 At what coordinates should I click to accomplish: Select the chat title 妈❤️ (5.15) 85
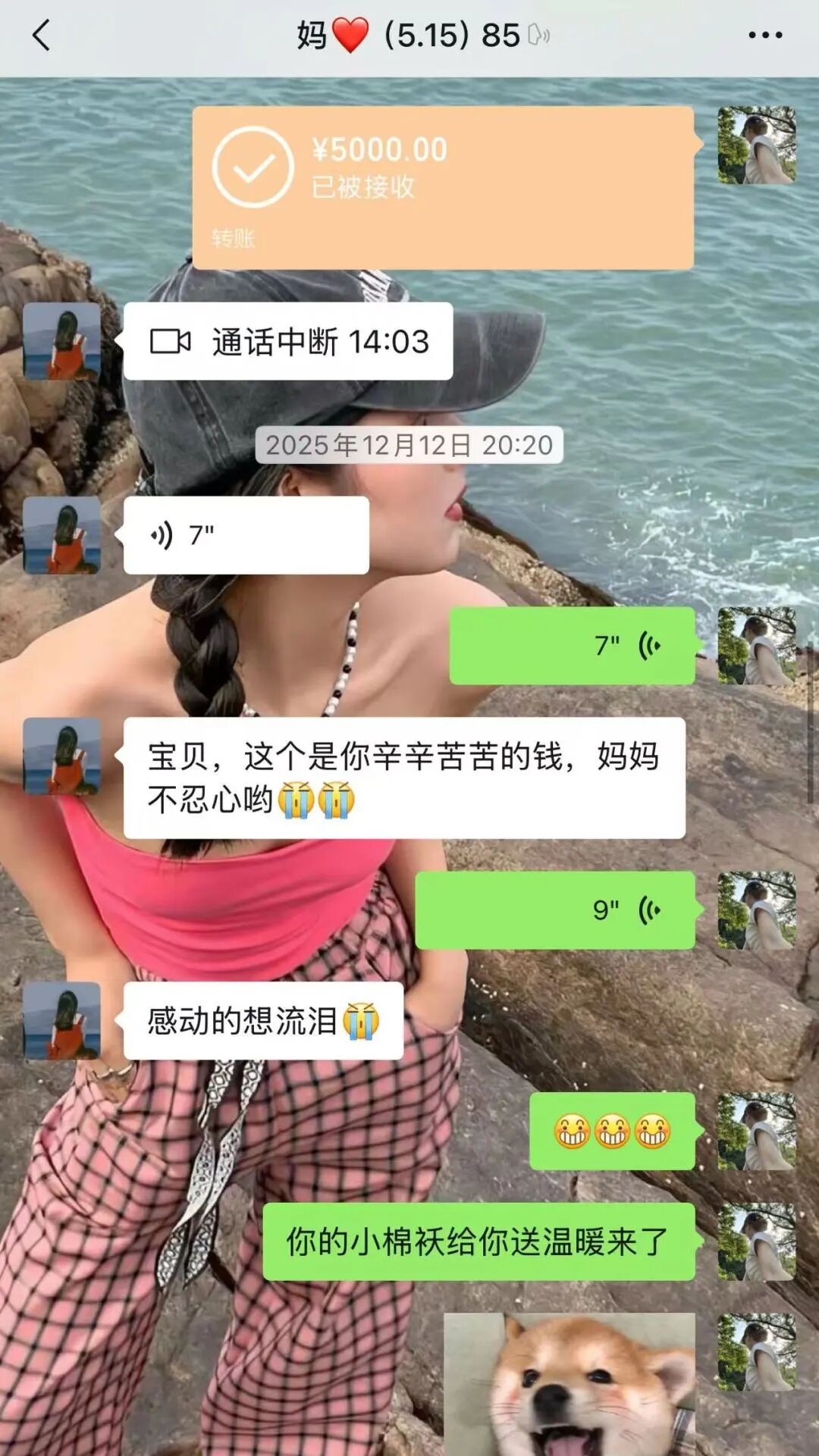[409, 32]
